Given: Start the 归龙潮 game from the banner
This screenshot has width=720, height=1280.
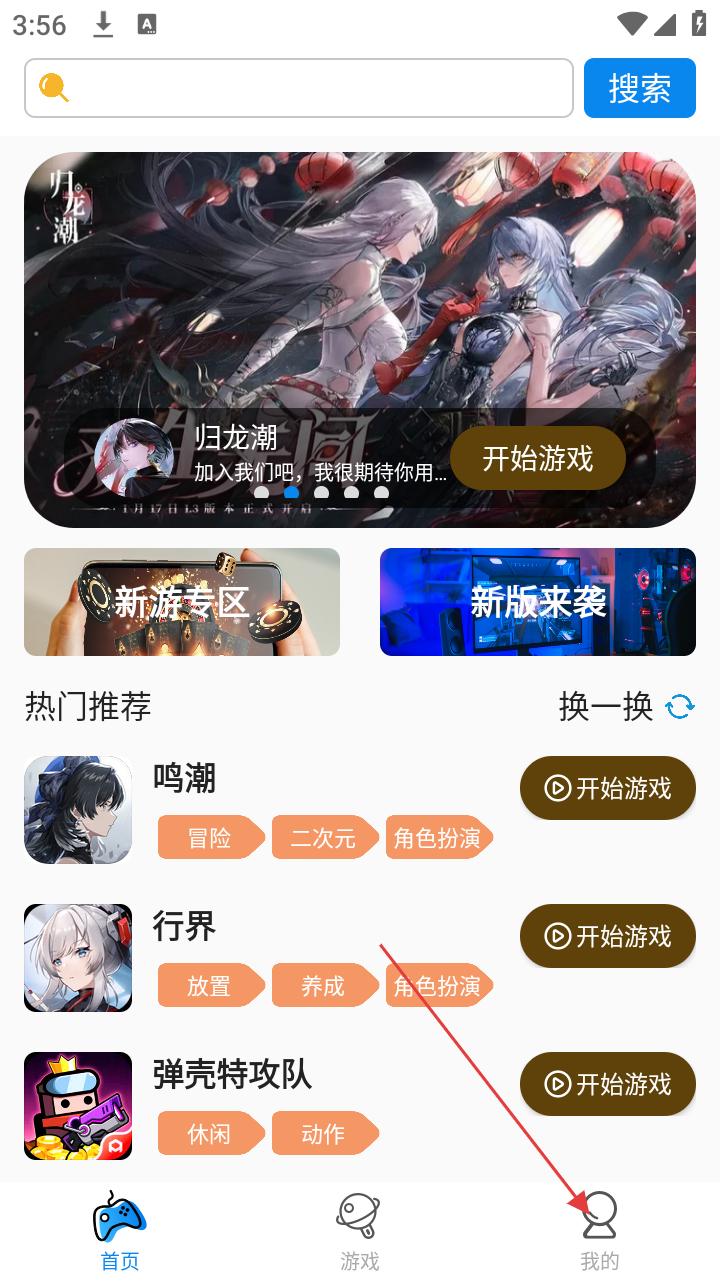Looking at the screenshot, I should (x=537, y=458).
